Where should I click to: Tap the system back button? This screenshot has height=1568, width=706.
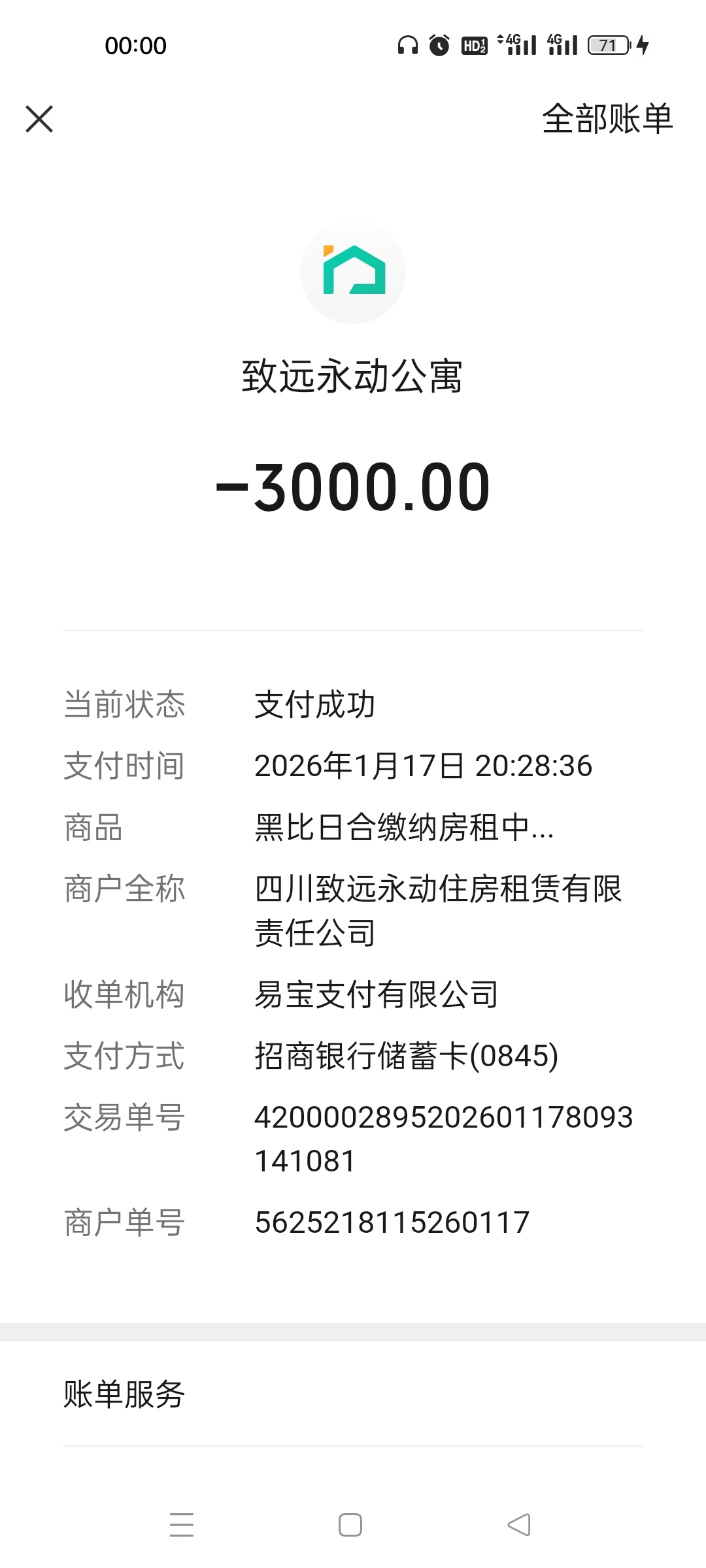click(x=519, y=1525)
